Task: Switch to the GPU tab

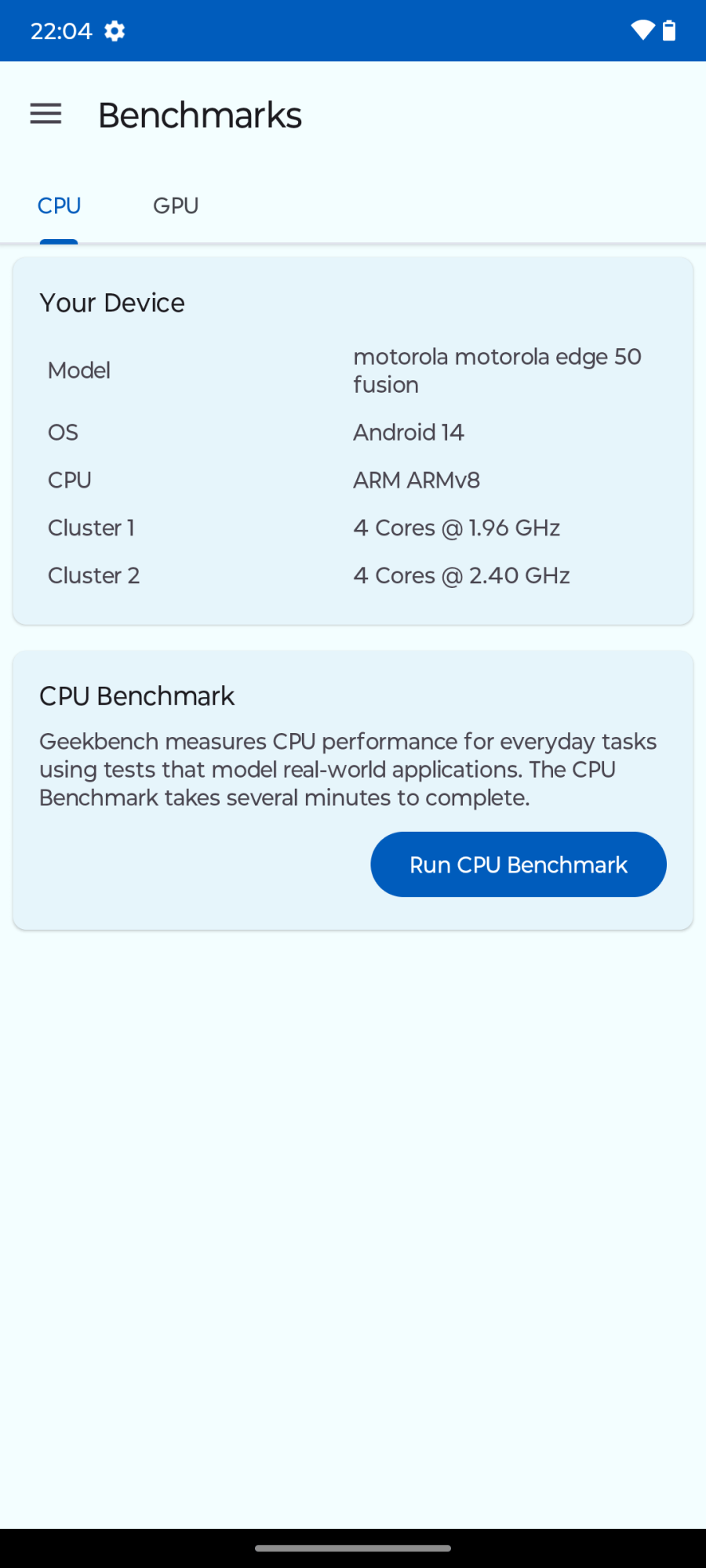Action: tap(176, 206)
